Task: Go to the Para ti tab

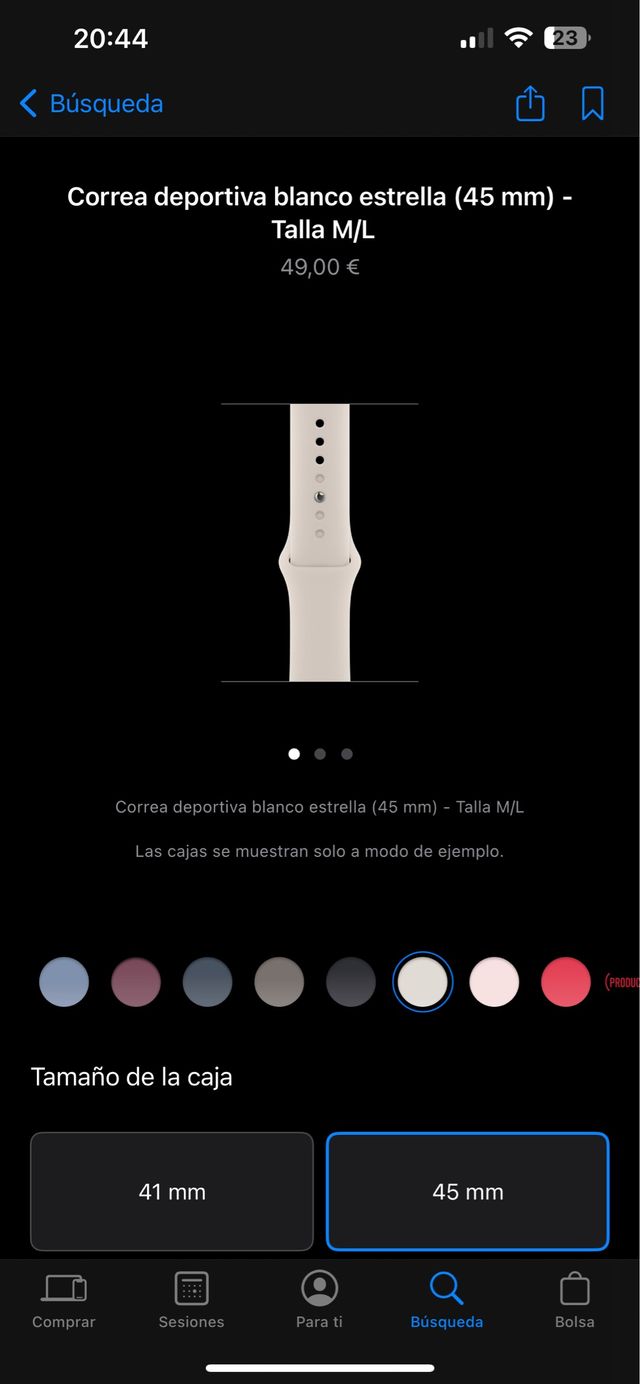Action: pyautogui.click(x=319, y=1301)
